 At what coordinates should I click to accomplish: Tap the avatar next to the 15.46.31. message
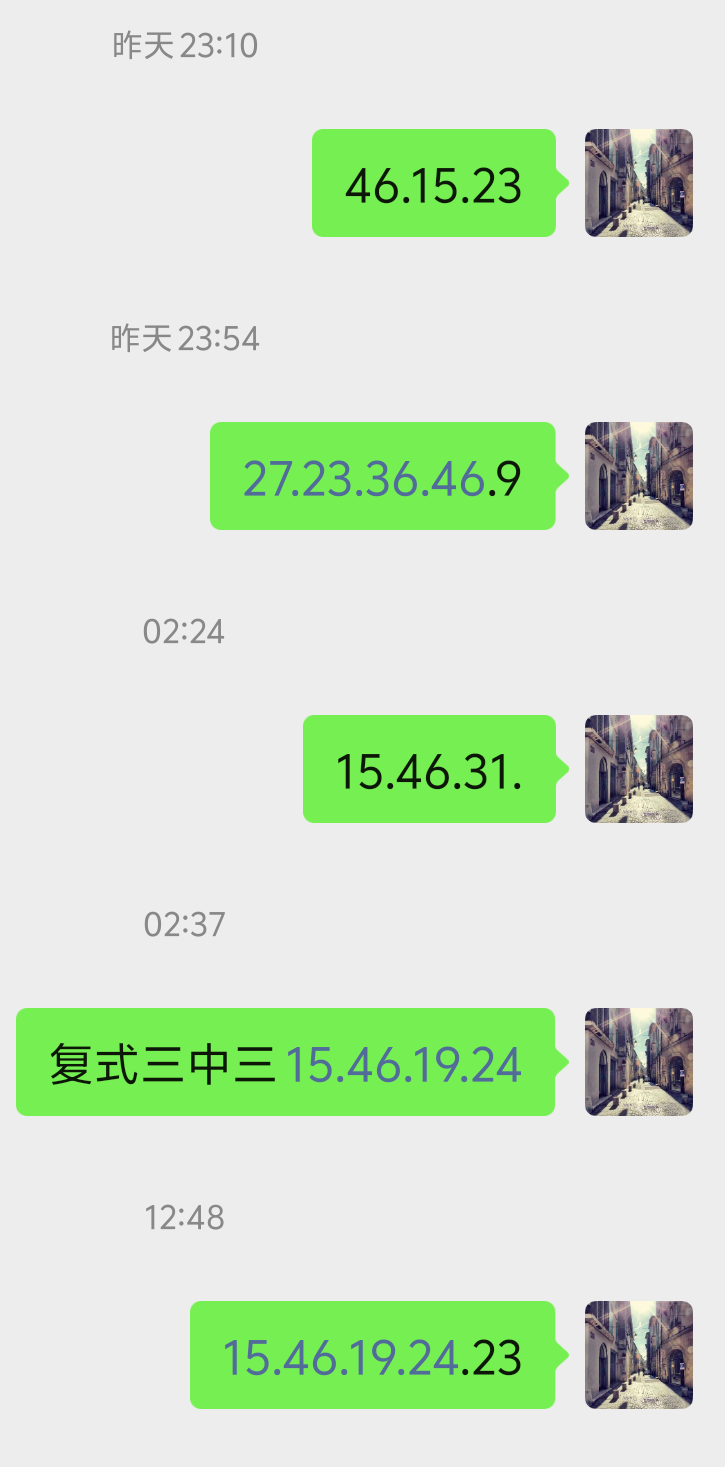click(x=638, y=768)
